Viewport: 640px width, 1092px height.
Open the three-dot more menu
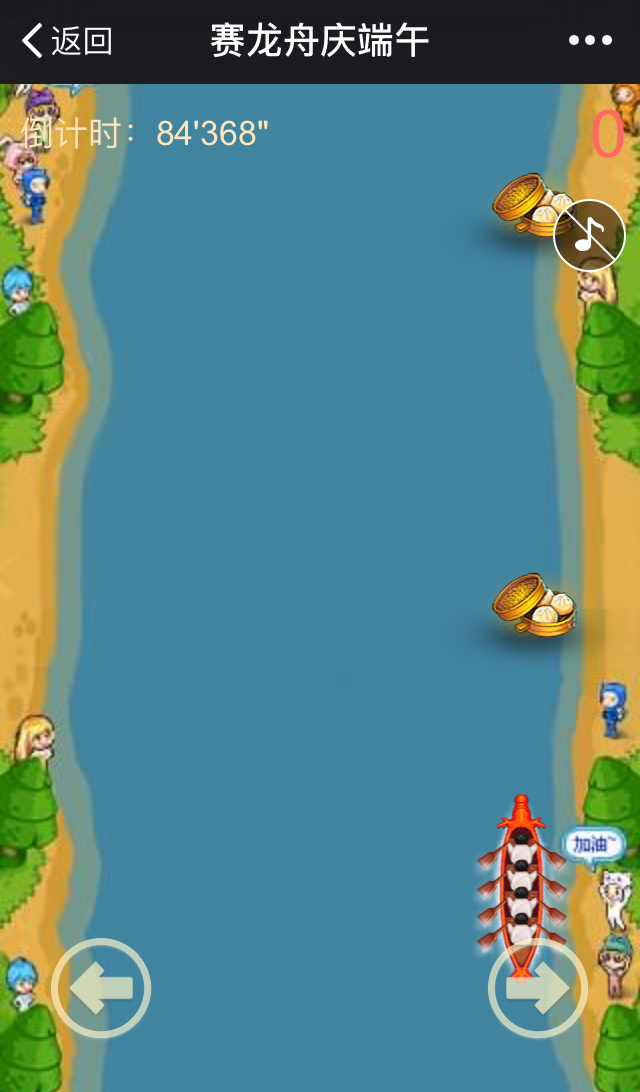point(590,41)
